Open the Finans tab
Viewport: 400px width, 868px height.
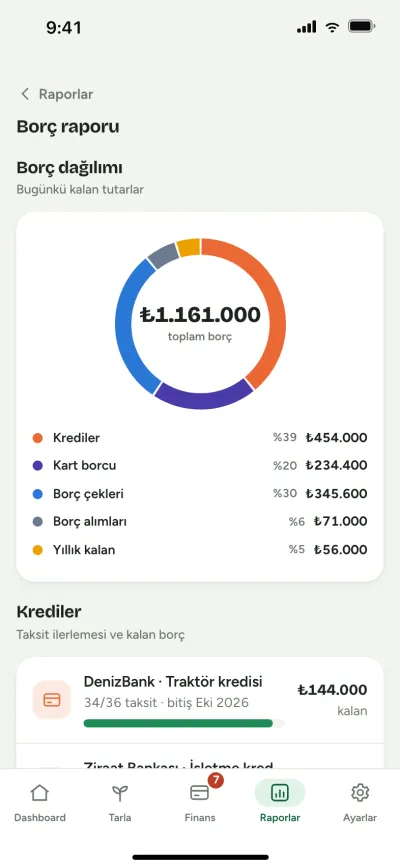click(200, 802)
